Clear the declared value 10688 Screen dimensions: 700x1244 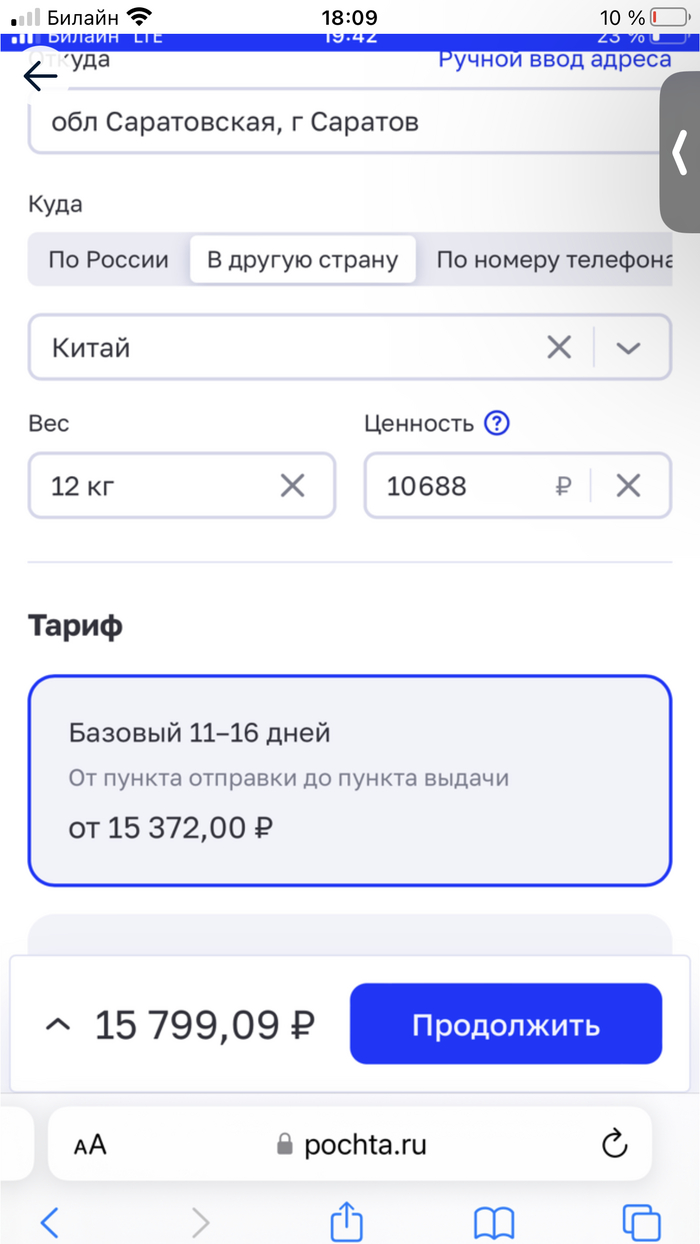point(628,486)
